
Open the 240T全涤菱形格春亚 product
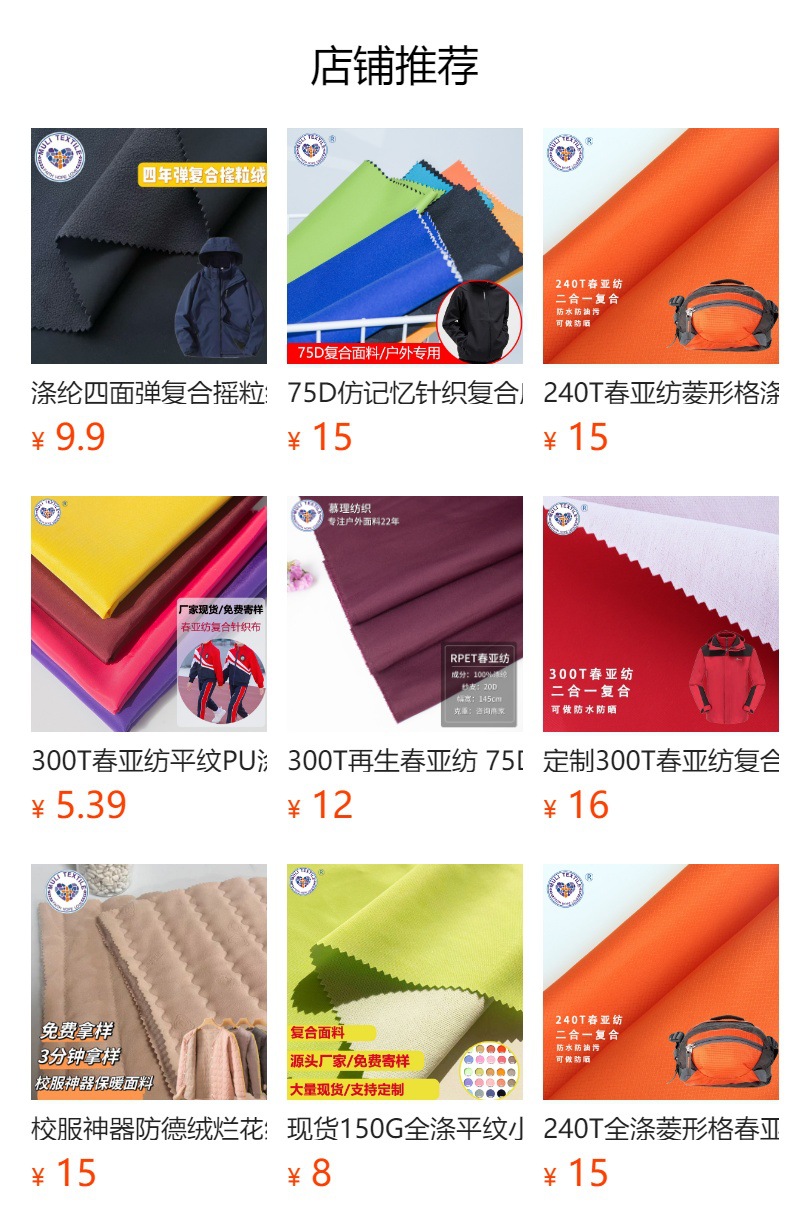coord(661,982)
